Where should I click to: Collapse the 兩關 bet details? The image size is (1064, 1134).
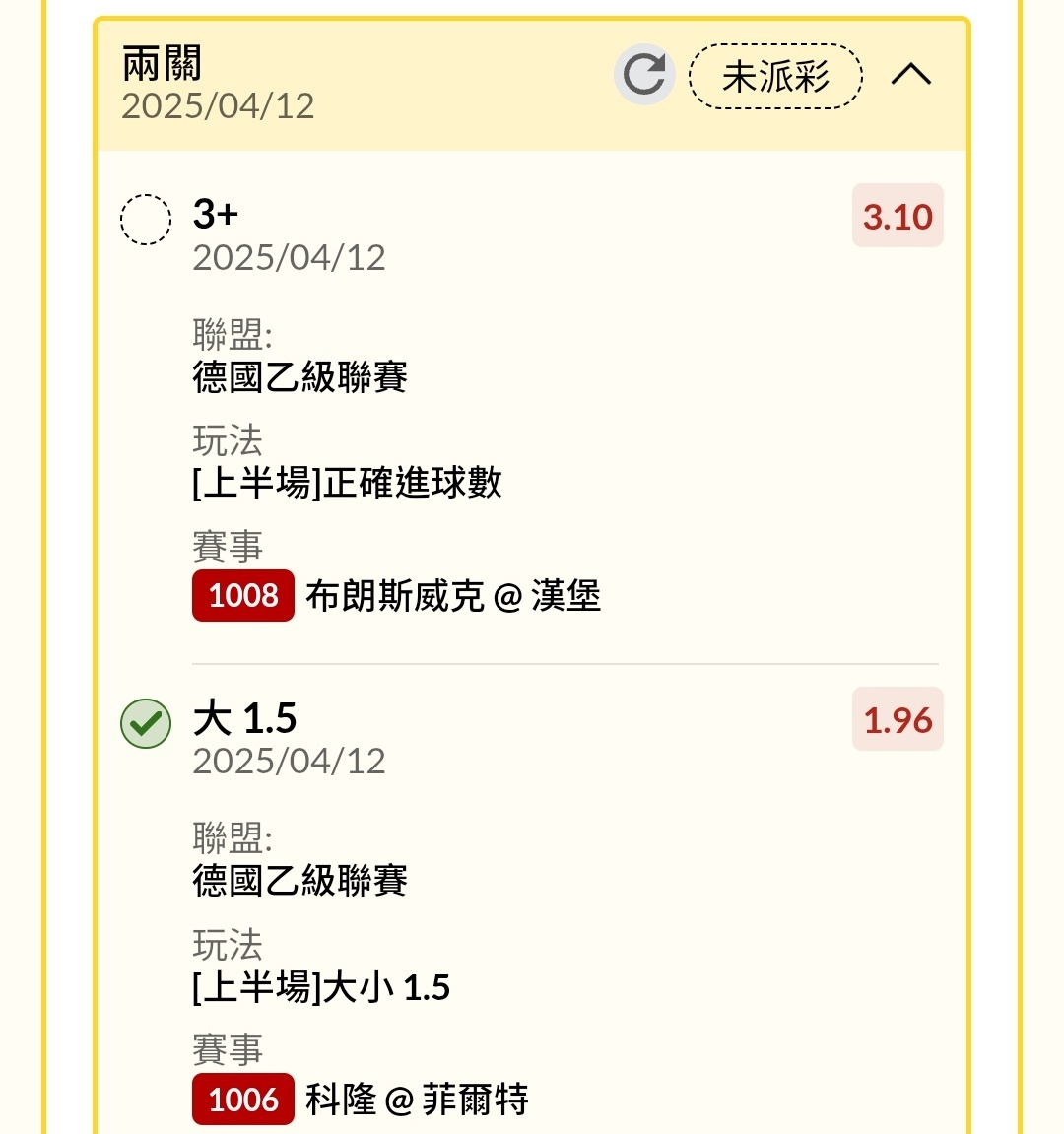tap(911, 75)
